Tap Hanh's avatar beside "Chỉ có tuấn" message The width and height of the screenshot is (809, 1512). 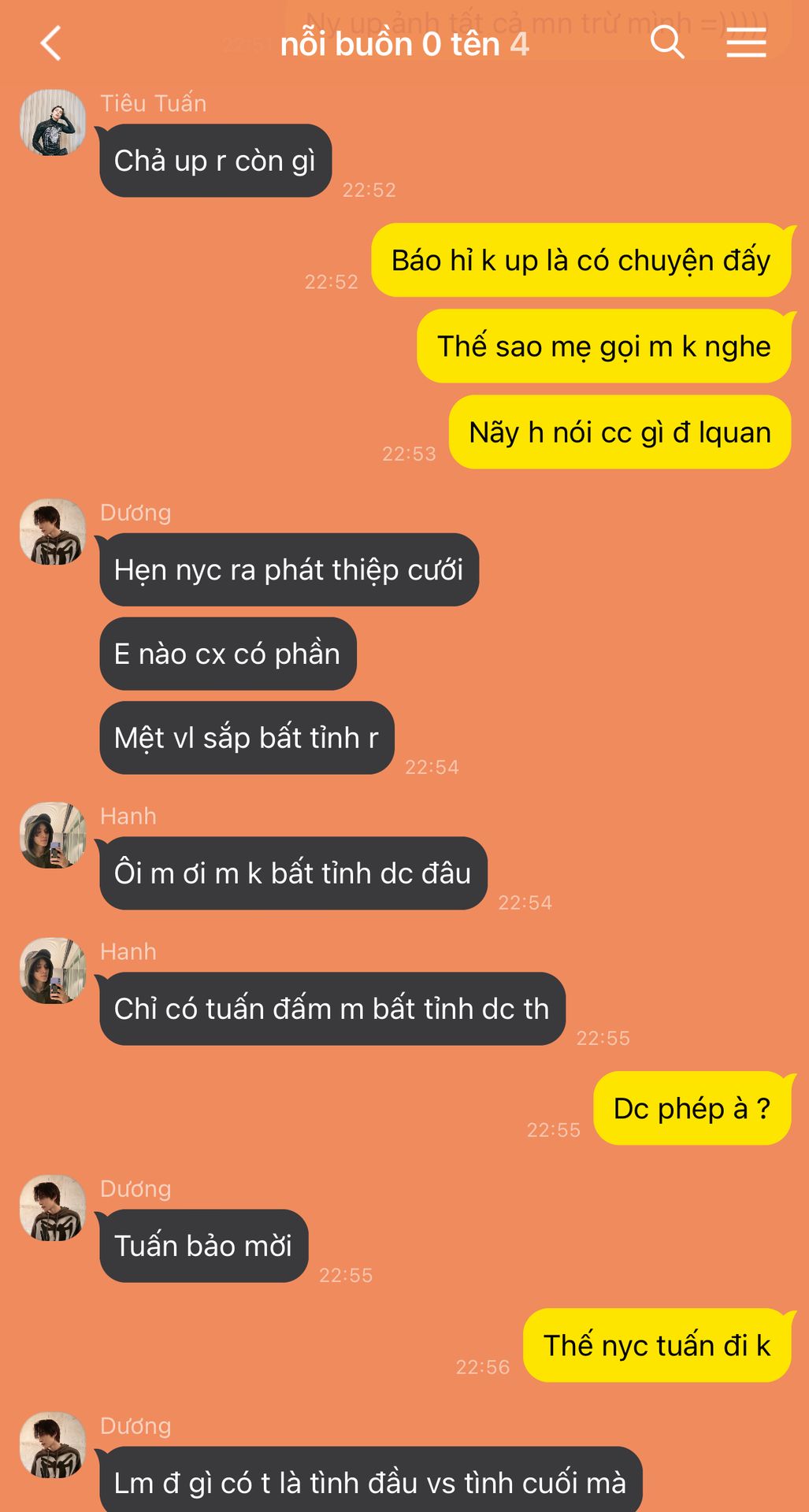pyautogui.click(x=53, y=971)
